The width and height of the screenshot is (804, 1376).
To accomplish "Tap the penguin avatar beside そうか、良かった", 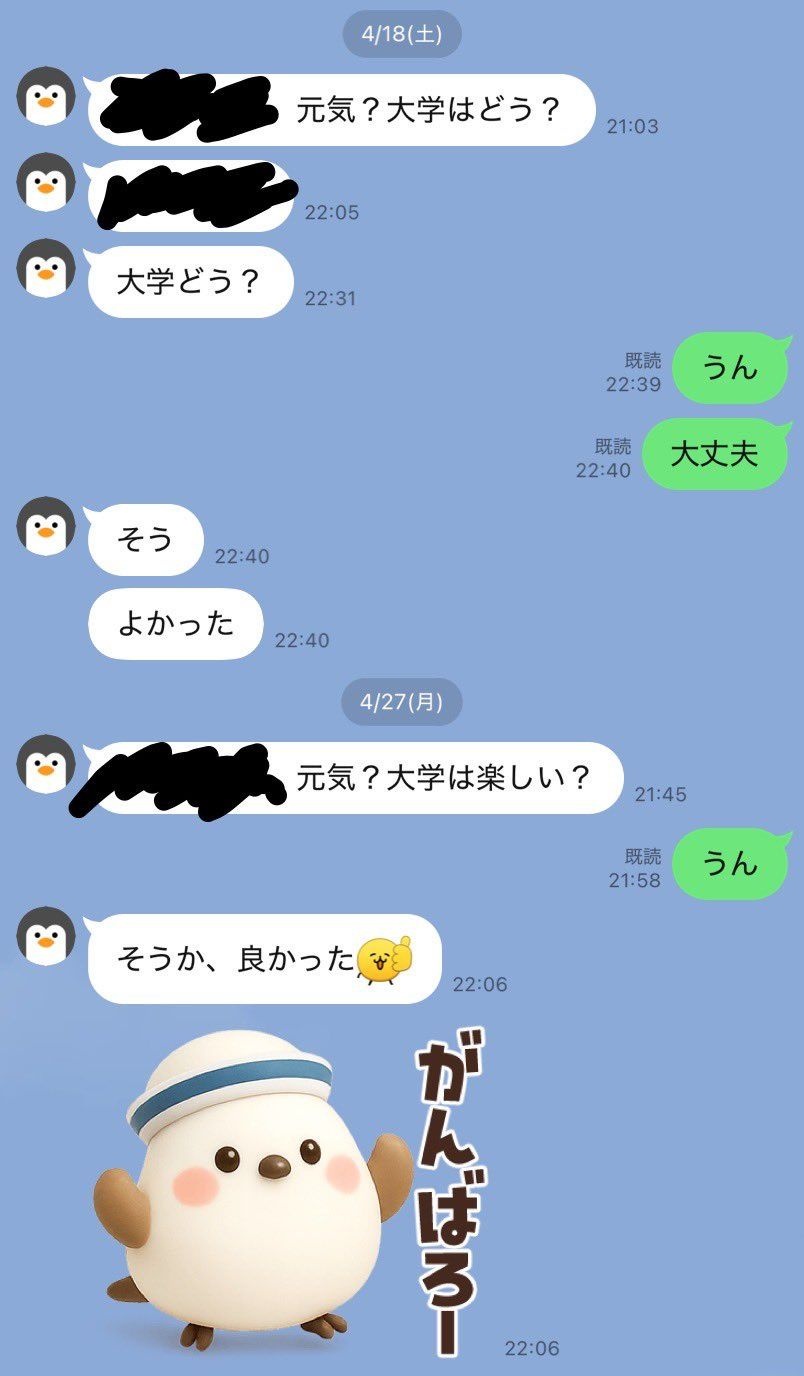I will click(x=46, y=936).
